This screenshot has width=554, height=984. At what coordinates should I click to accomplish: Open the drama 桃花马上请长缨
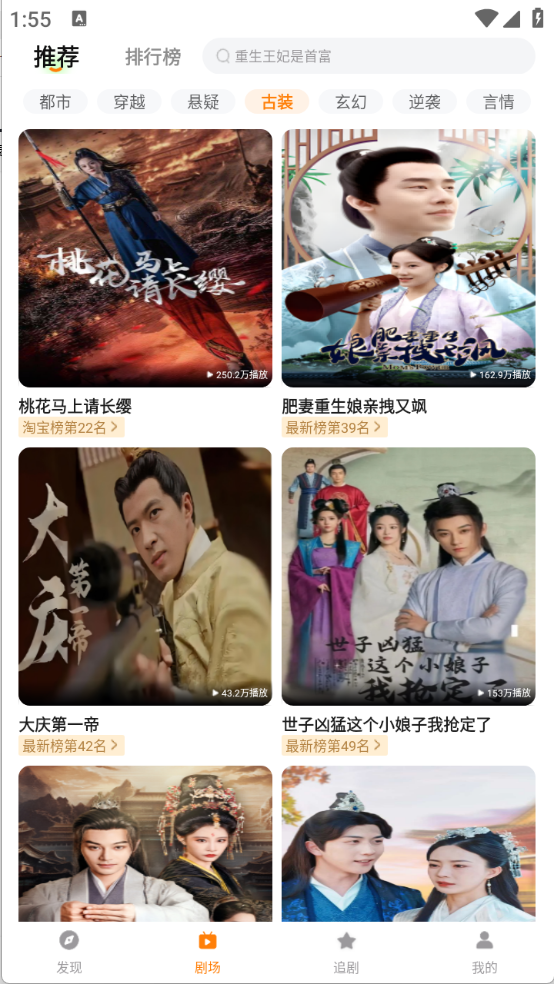point(146,258)
